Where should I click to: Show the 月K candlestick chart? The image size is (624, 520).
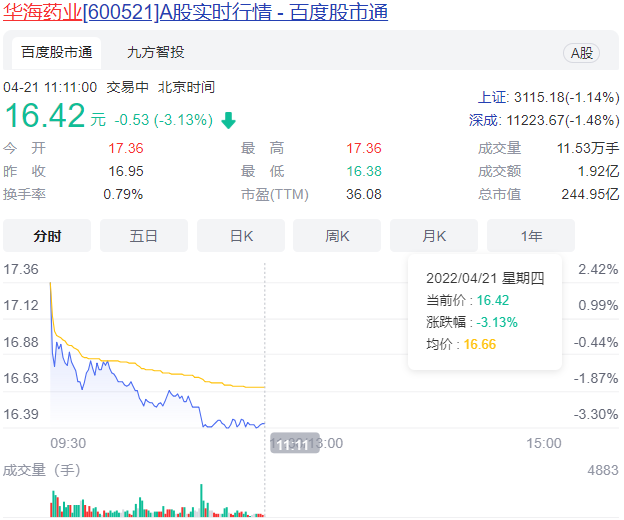click(x=434, y=236)
